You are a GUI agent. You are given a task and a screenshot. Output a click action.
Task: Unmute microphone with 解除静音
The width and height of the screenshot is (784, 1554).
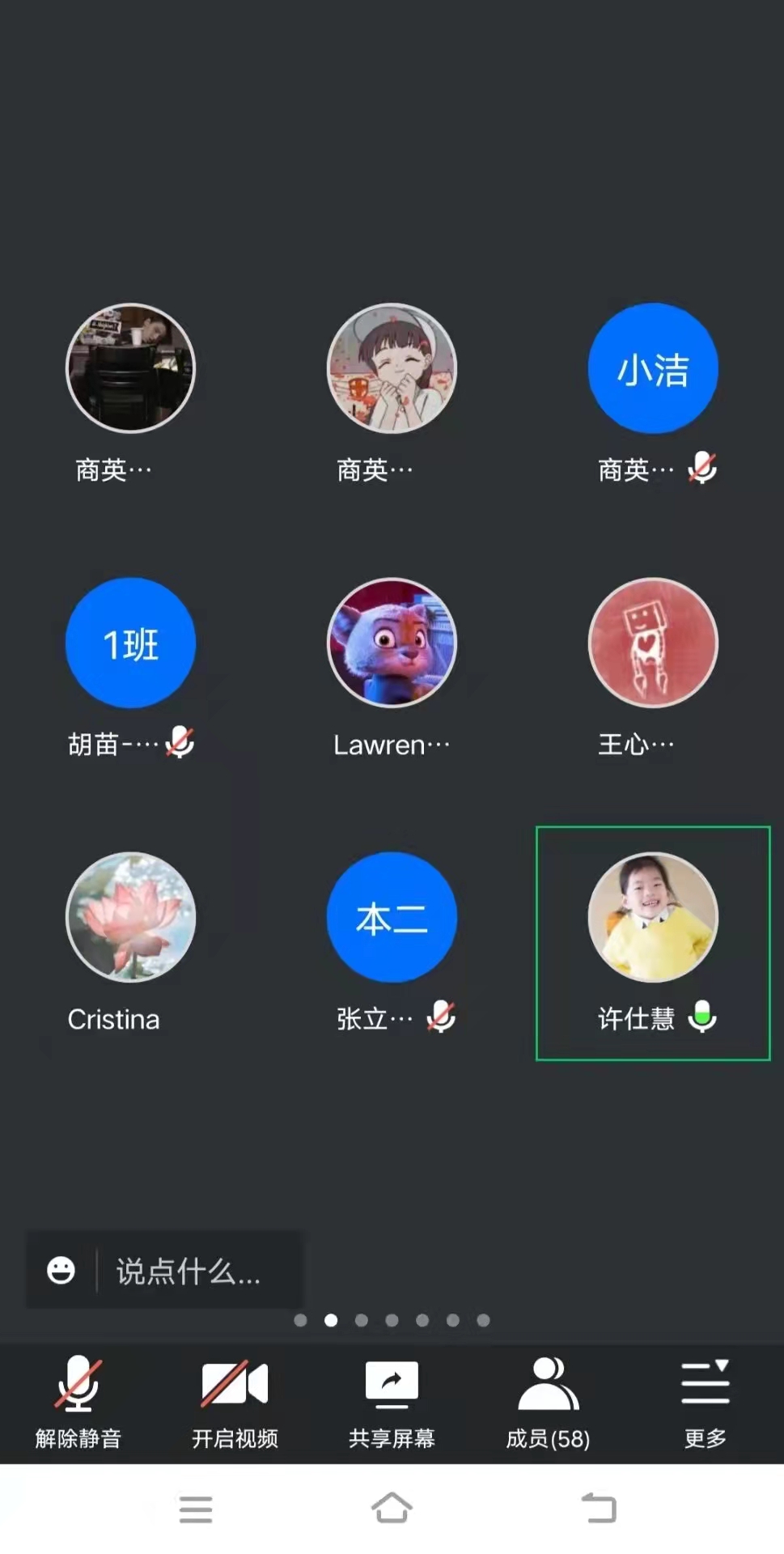[78, 1402]
